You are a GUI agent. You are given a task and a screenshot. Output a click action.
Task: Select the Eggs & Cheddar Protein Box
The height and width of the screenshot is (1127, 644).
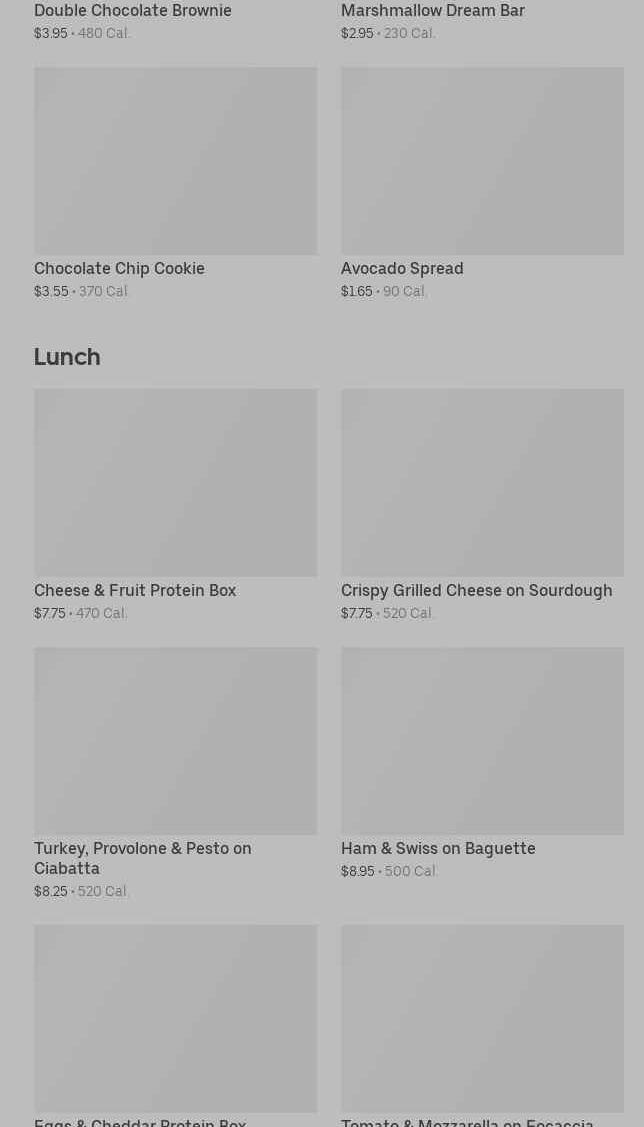pos(175,1018)
